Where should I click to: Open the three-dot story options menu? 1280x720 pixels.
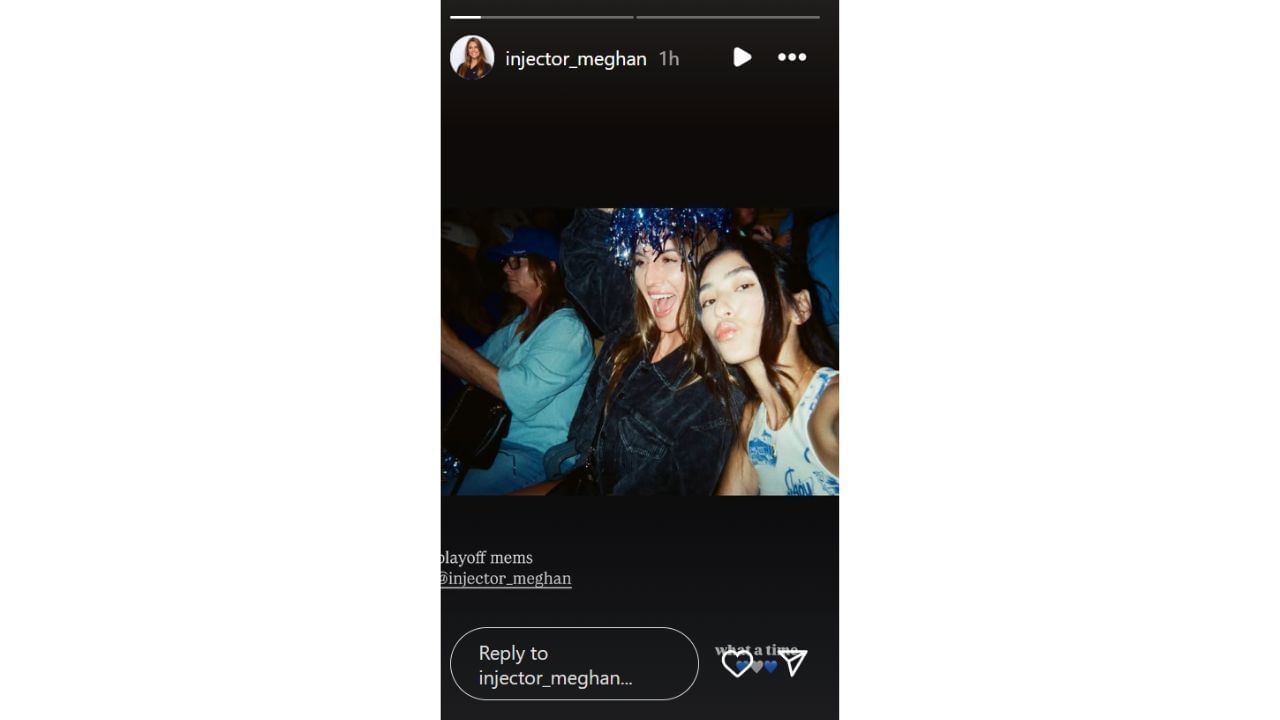pos(792,57)
